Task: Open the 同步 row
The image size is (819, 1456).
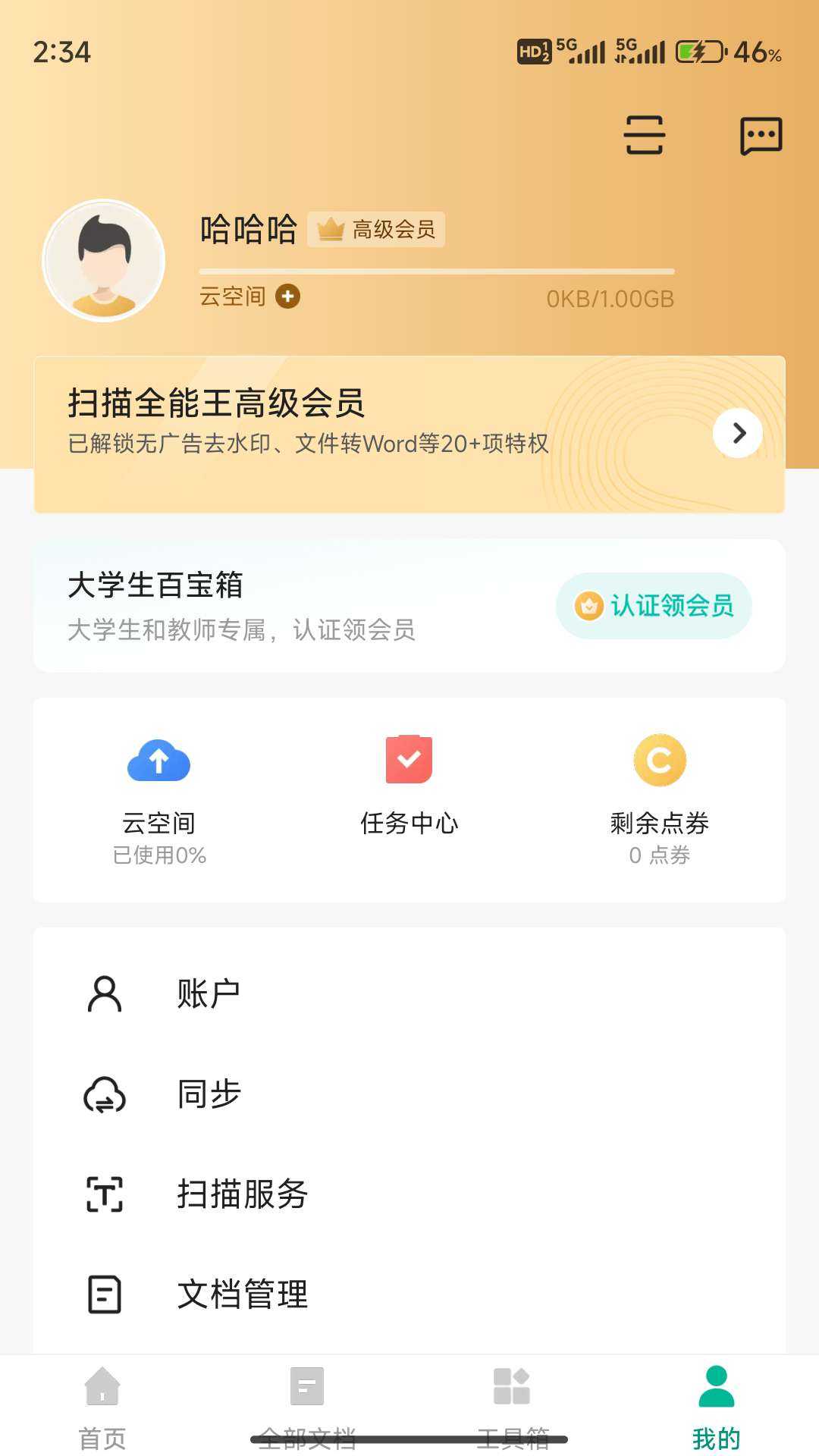Action: coord(409,1094)
